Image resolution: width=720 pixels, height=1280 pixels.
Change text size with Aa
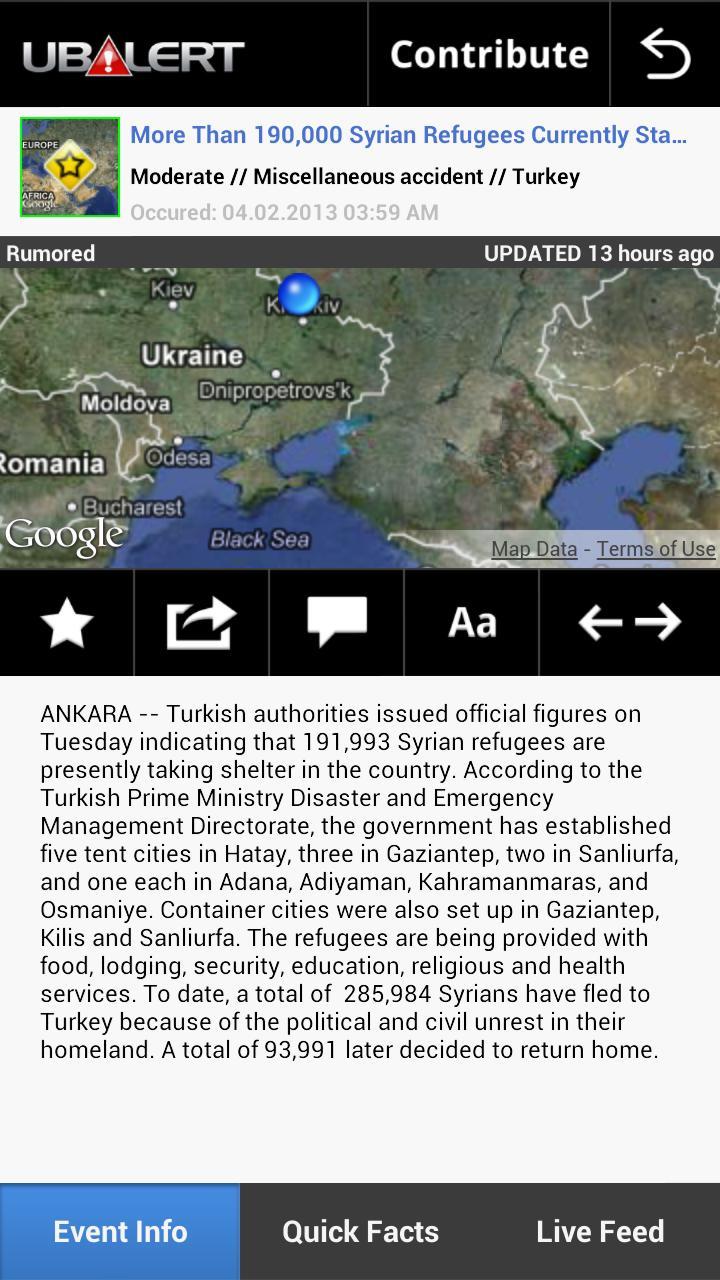pos(472,622)
